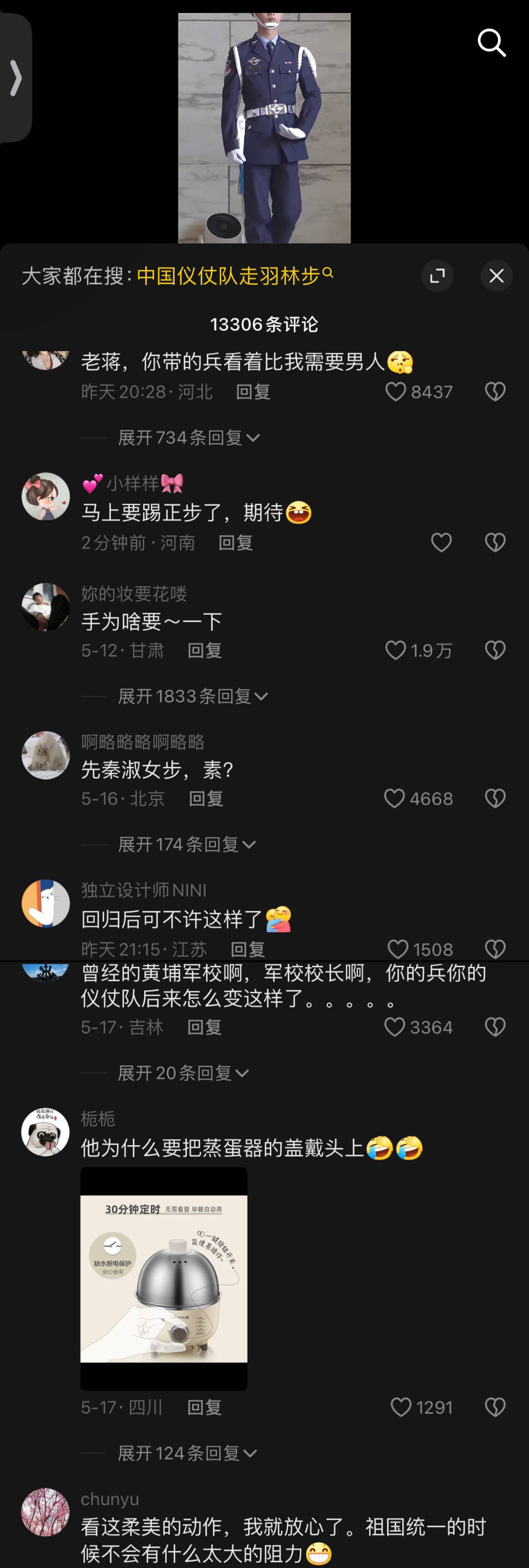Viewport: 529px width, 1568px height.
Task: Expand the 174 replies
Action: (186, 844)
